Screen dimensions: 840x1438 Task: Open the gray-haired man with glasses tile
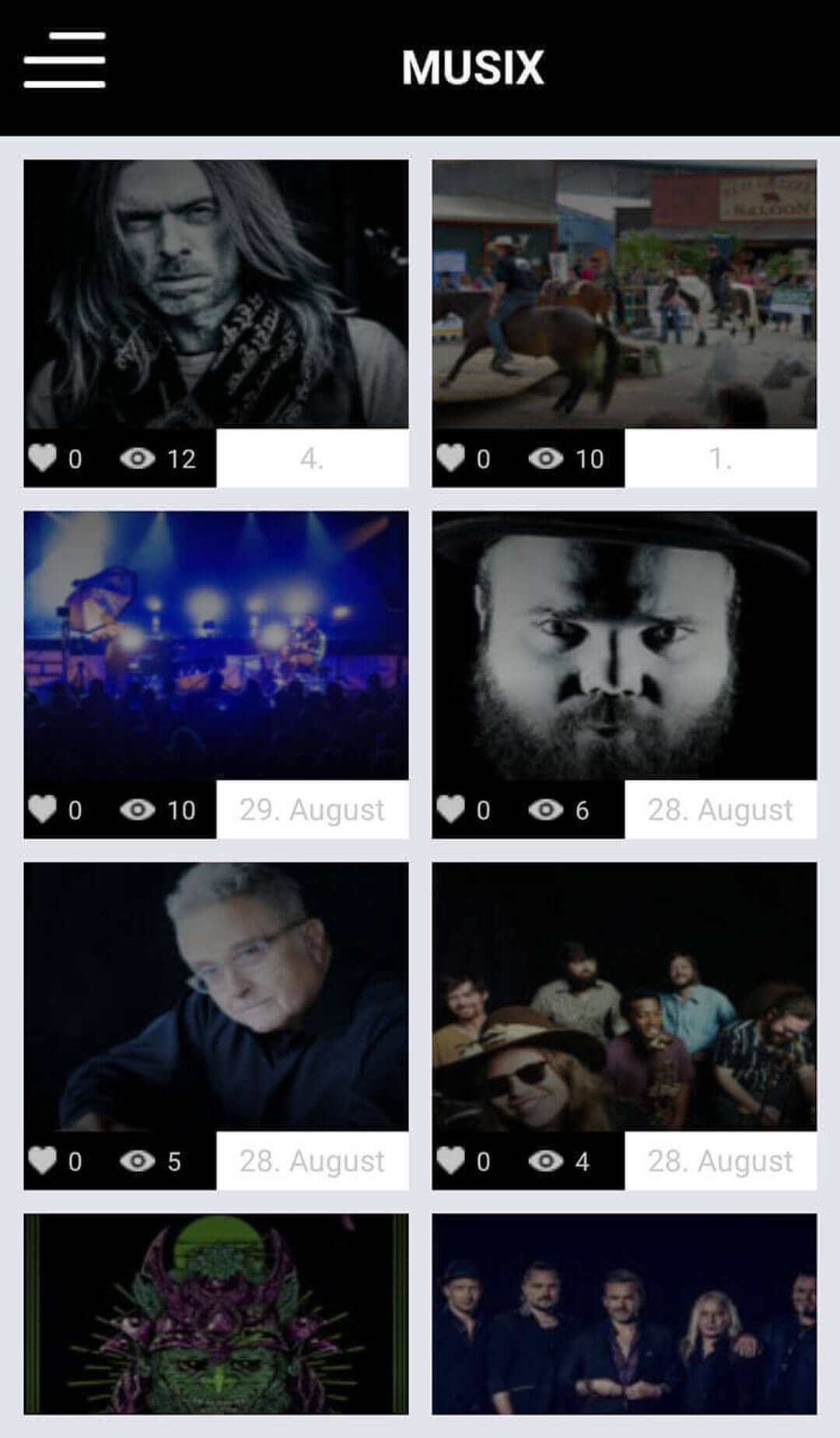[x=216, y=996]
